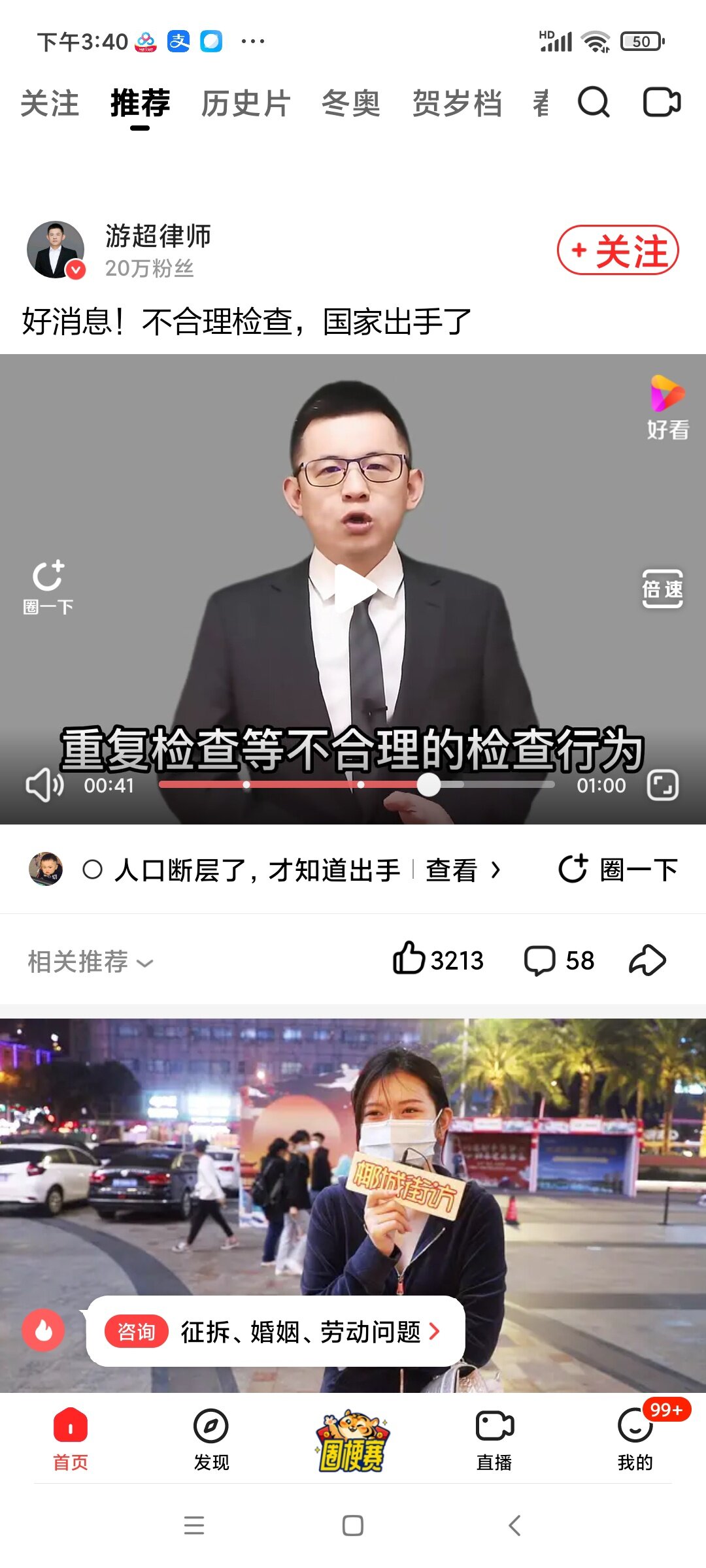Viewport: 706px width, 1568px height.
Task: Open the 倍速 playback speed option
Action: [x=662, y=589]
